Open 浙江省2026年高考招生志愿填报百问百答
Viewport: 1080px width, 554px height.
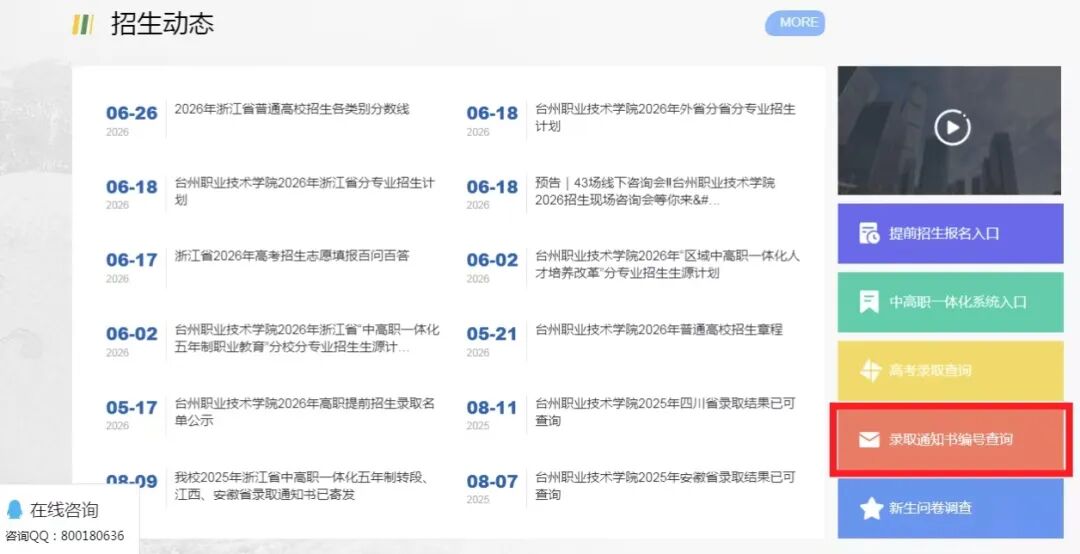(292, 256)
